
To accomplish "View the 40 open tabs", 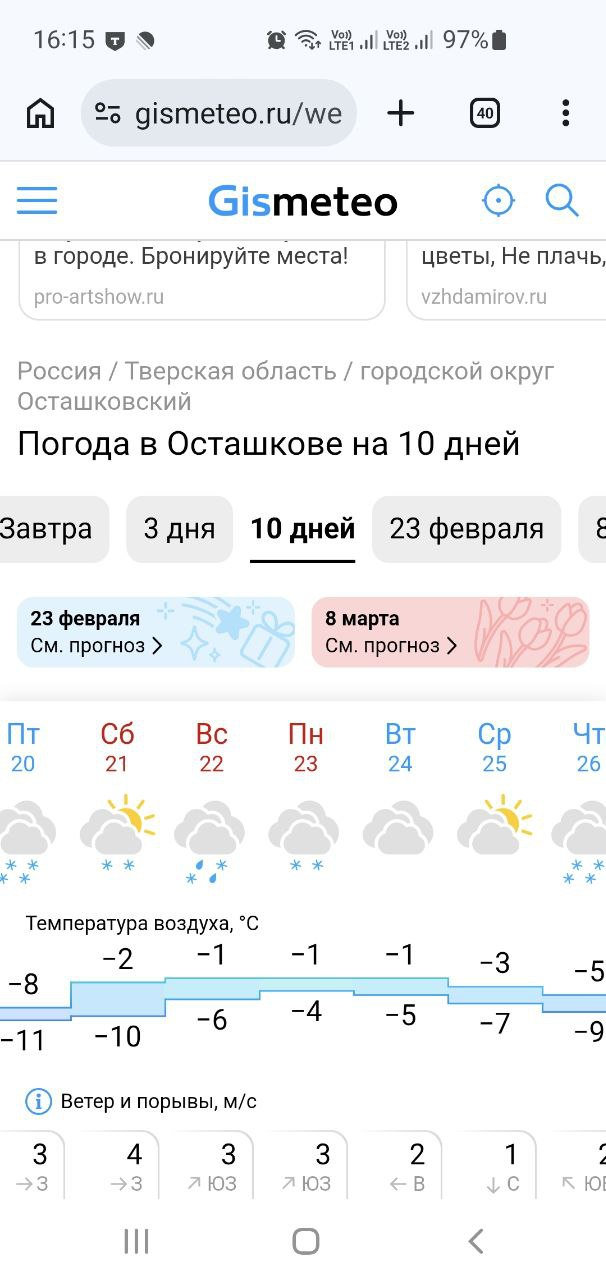I will 485,114.
